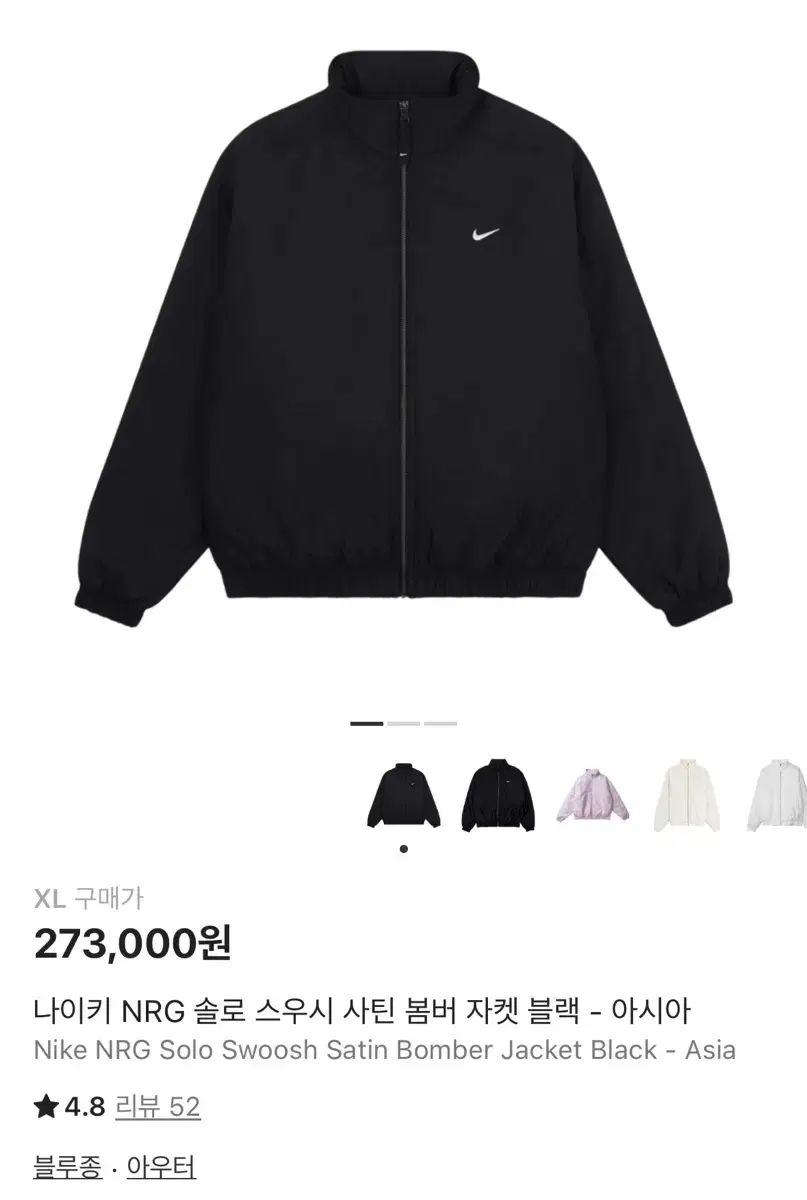Click the dot beneath the back-view thumbnail
807x1200 pixels.
(x=403, y=848)
